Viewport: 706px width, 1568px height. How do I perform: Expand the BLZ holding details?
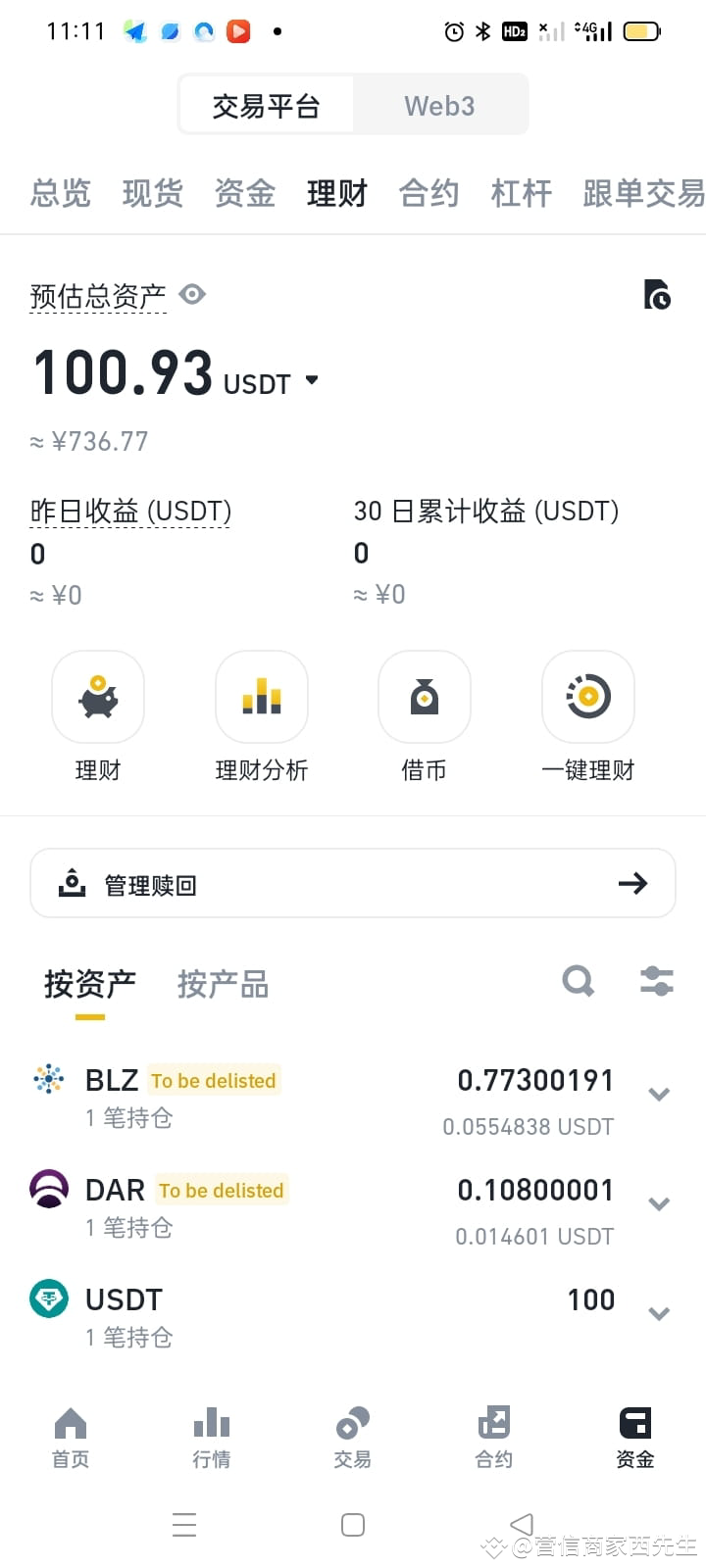coord(659,1094)
